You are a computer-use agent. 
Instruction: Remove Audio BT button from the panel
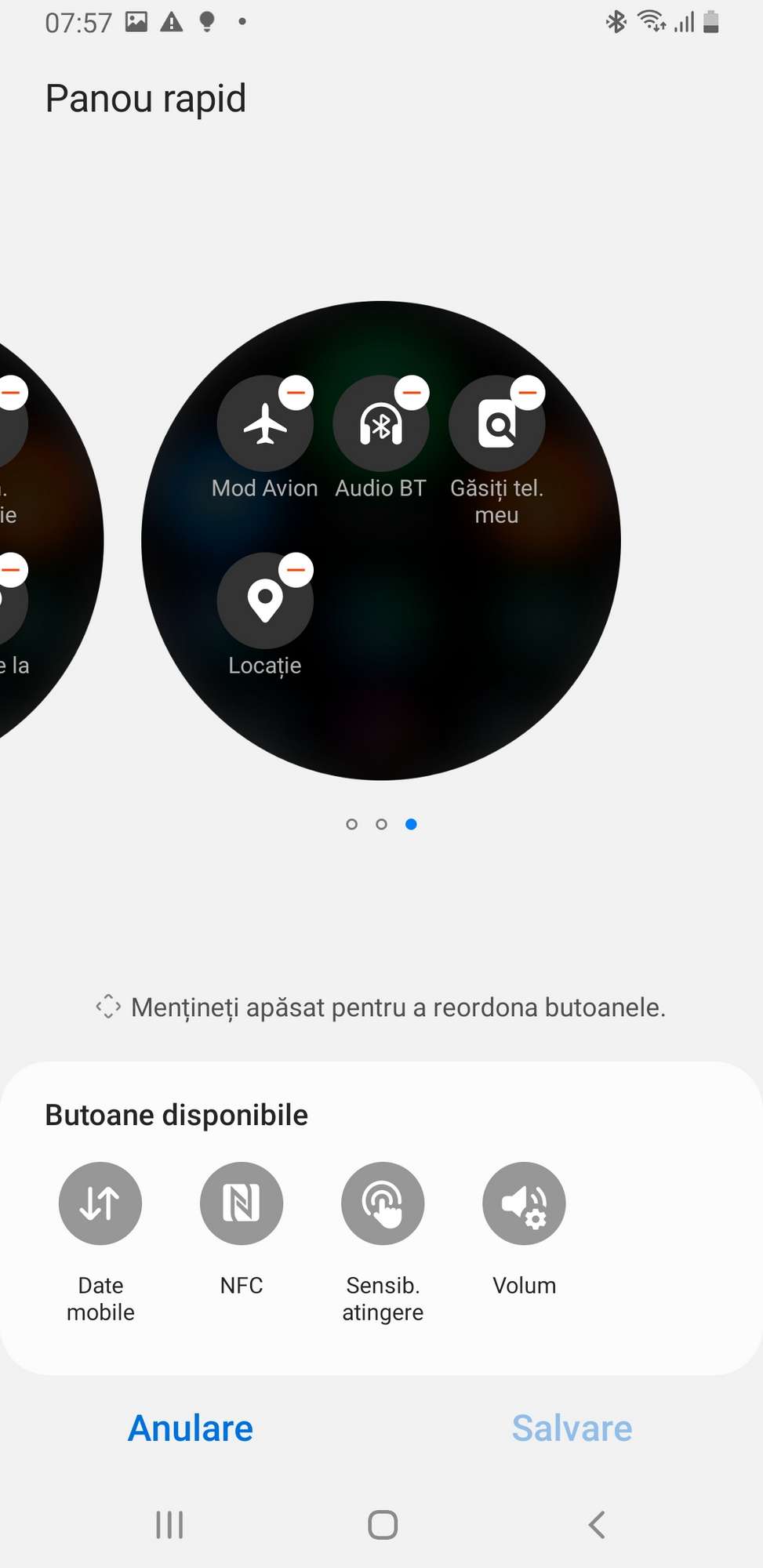coord(412,392)
